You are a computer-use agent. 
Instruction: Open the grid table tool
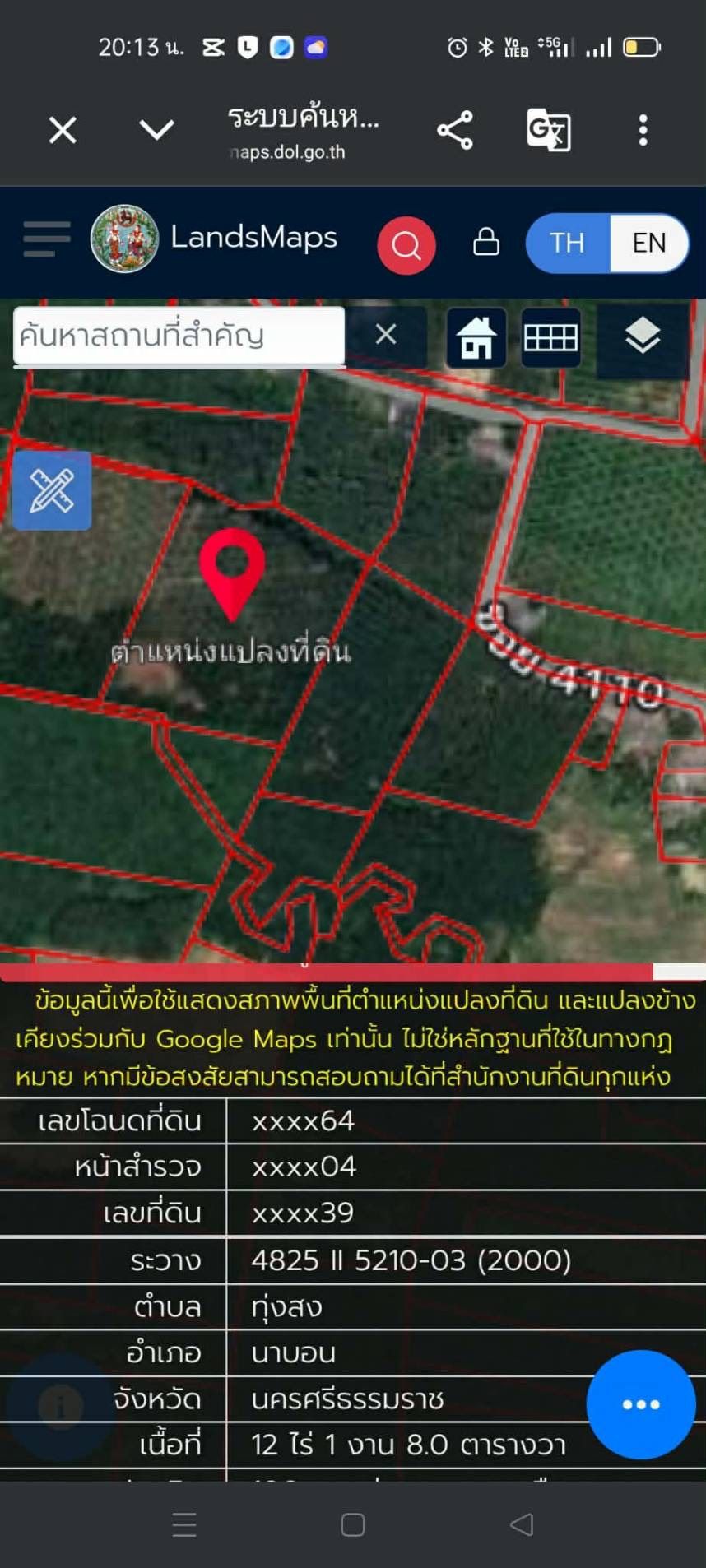click(550, 337)
